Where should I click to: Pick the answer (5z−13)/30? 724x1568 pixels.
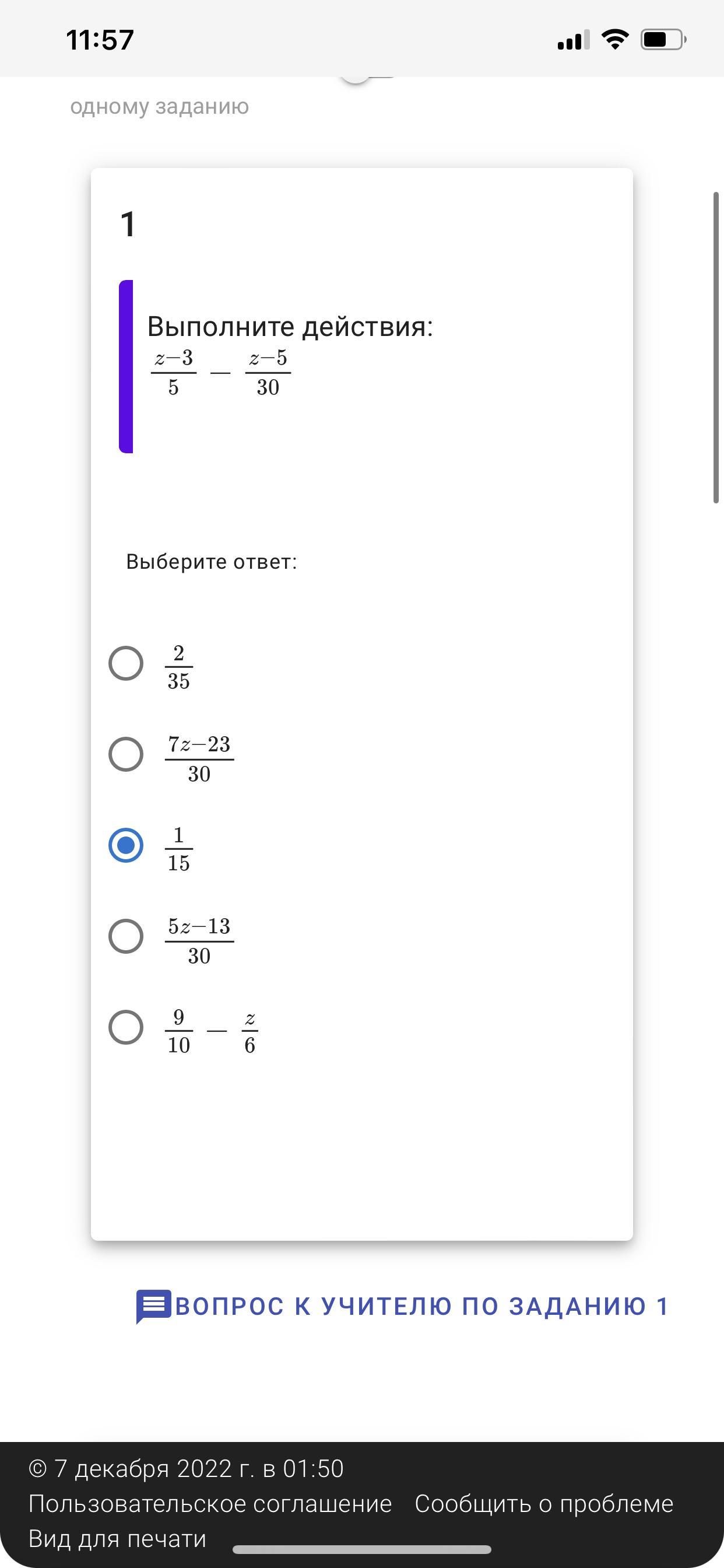pos(126,936)
